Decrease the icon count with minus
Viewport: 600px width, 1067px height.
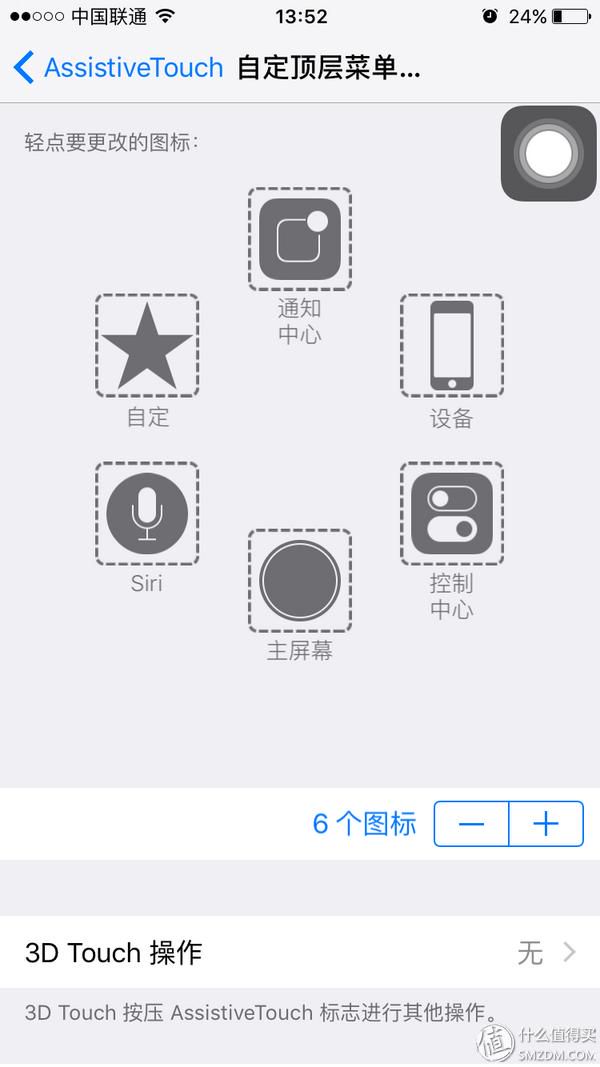[471, 824]
